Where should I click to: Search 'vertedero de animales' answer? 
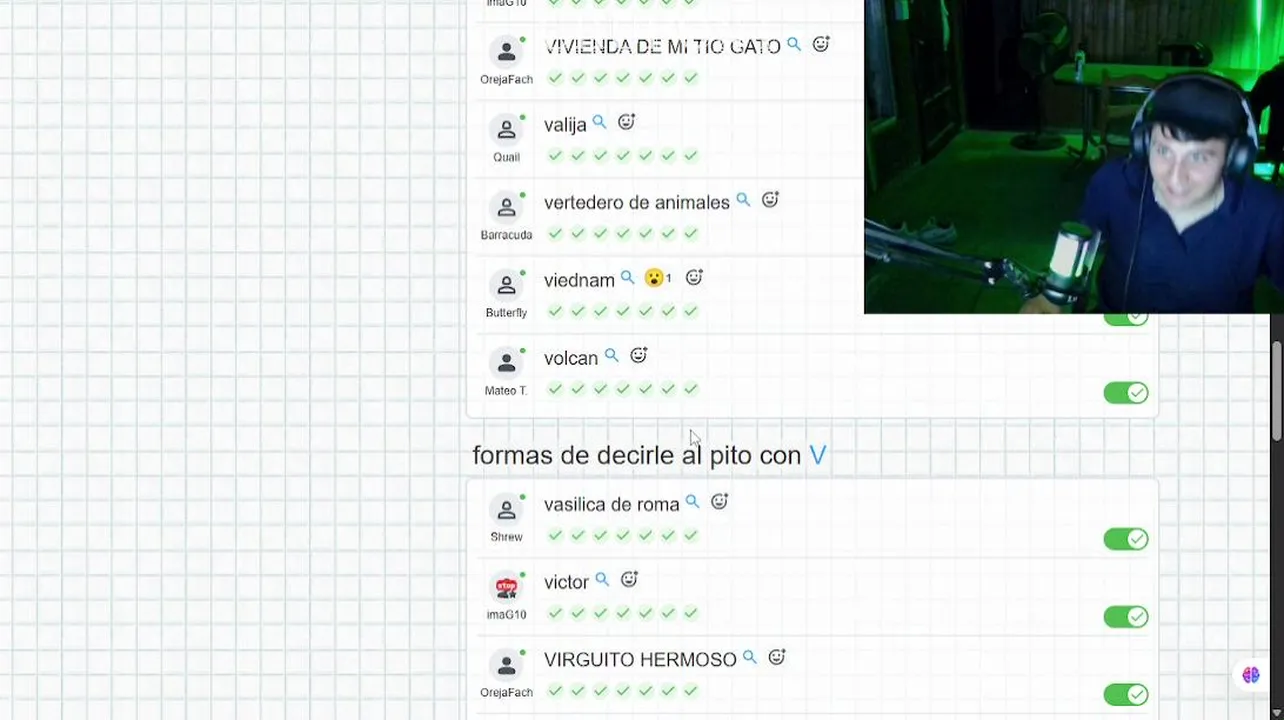click(x=743, y=200)
